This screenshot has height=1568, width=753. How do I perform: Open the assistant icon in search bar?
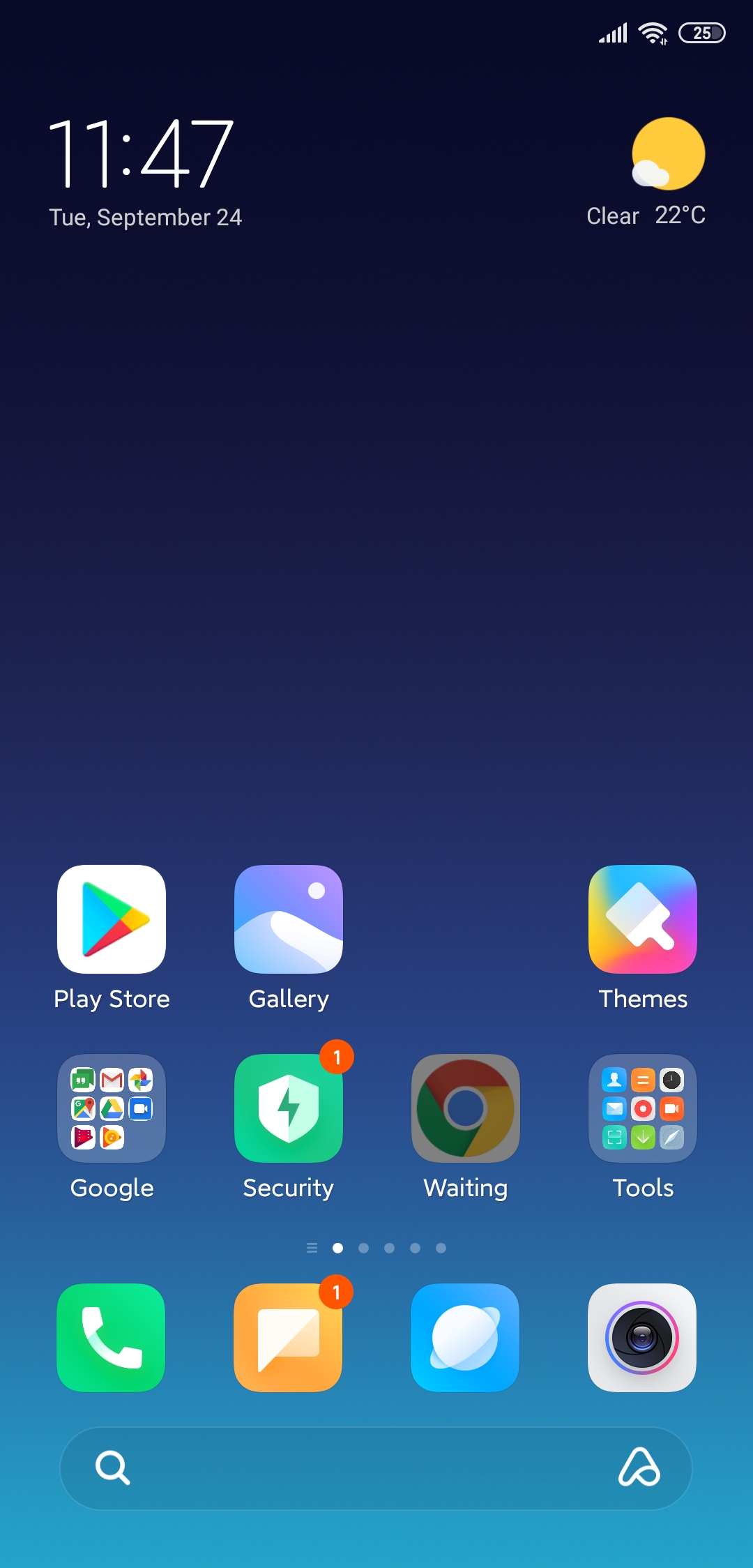pos(639,1468)
